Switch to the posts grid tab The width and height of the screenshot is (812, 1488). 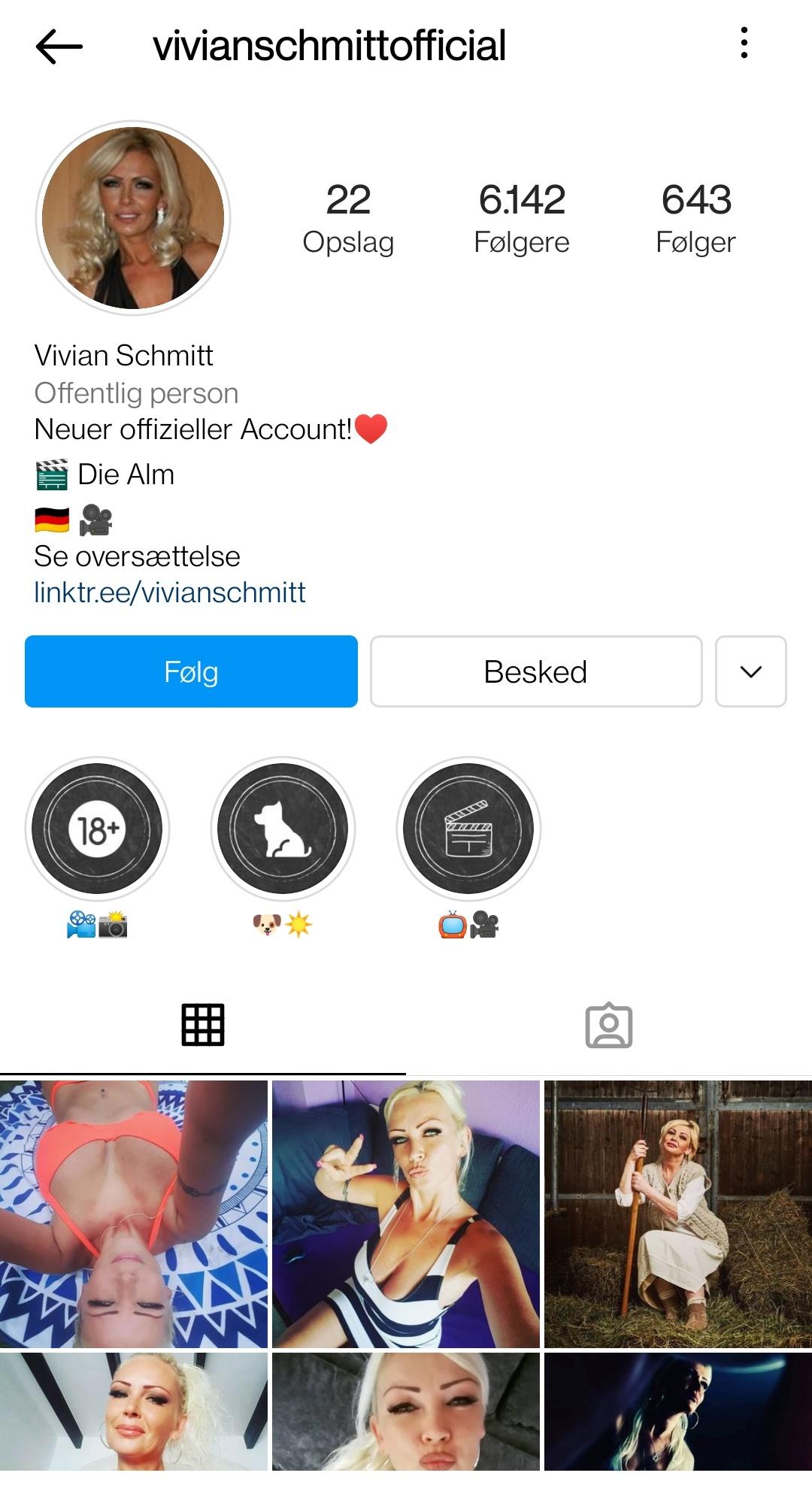point(203,1025)
